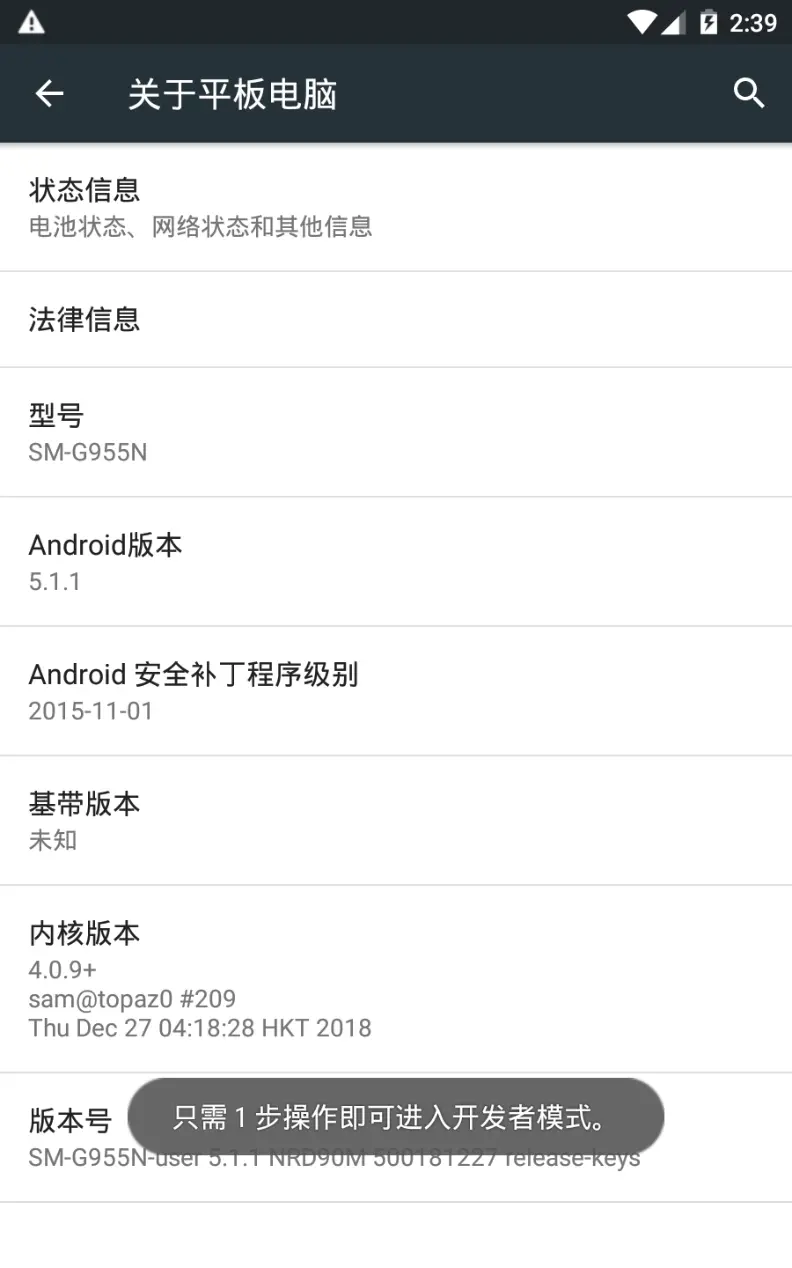Image resolution: width=792 pixels, height=1268 pixels.
Task: Tap the 型号 SM-G955N row
Action: pos(396,432)
